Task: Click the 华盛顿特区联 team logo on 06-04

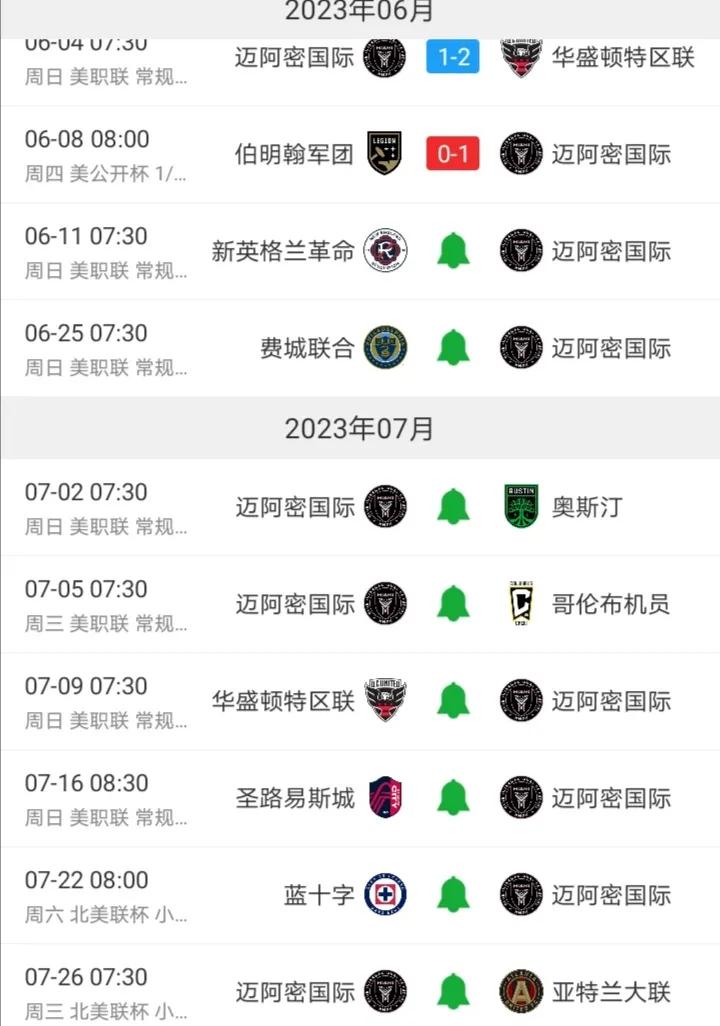Action: 521,58
